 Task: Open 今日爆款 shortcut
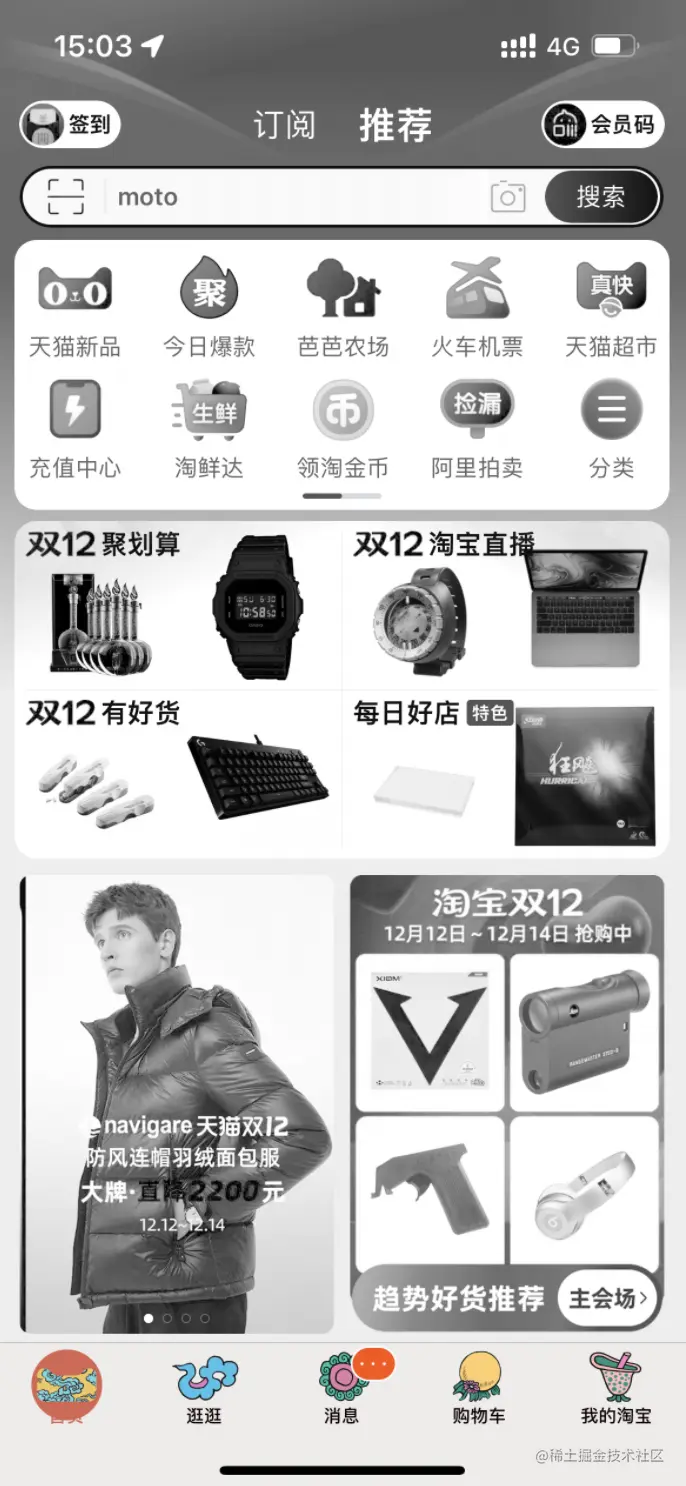[209, 308]
